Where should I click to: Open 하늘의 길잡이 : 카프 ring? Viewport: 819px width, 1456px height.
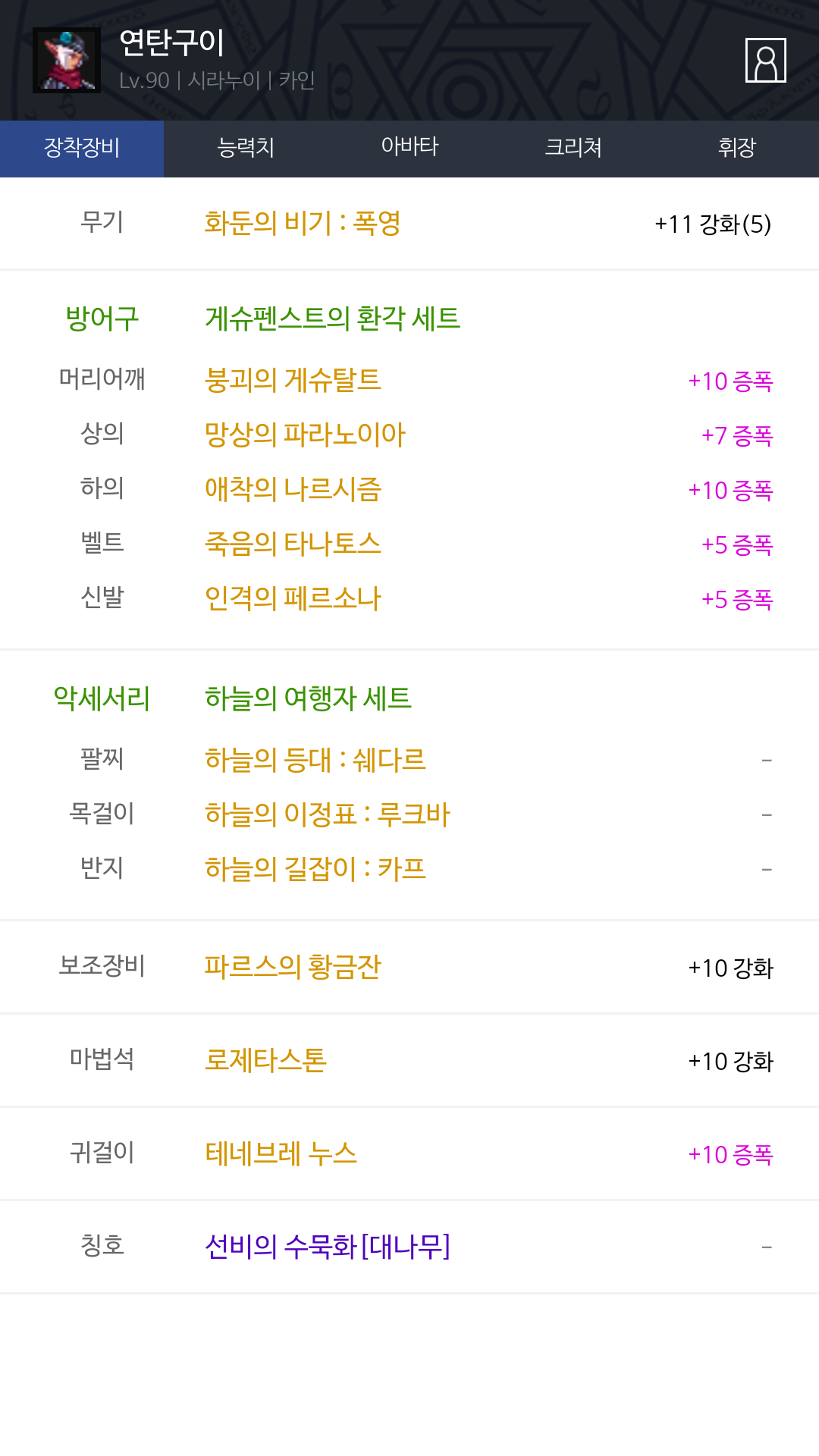(315, 869)
